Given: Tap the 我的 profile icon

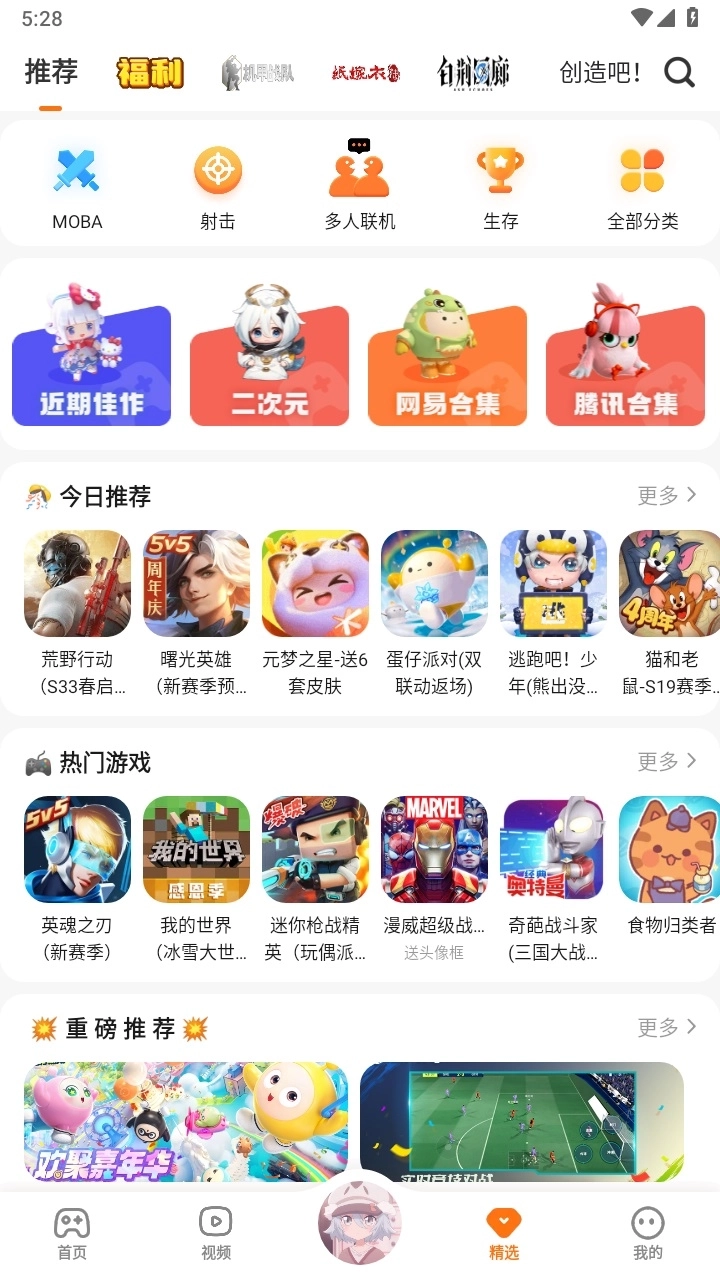Looking at the screenshot, I should tap(647, 1230).
